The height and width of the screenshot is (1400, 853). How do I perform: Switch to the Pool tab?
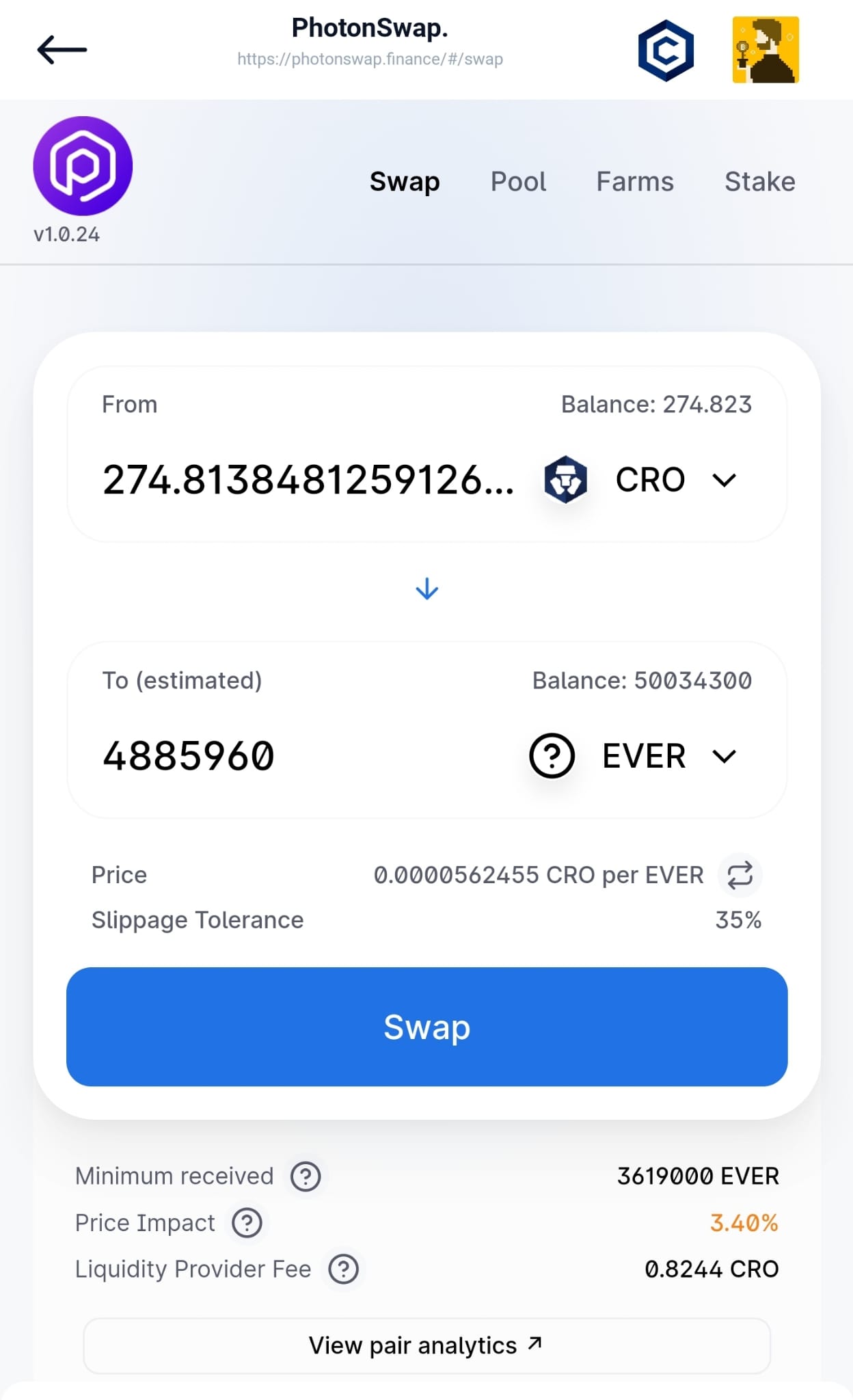pyautogui.click(x=518, y=182)
